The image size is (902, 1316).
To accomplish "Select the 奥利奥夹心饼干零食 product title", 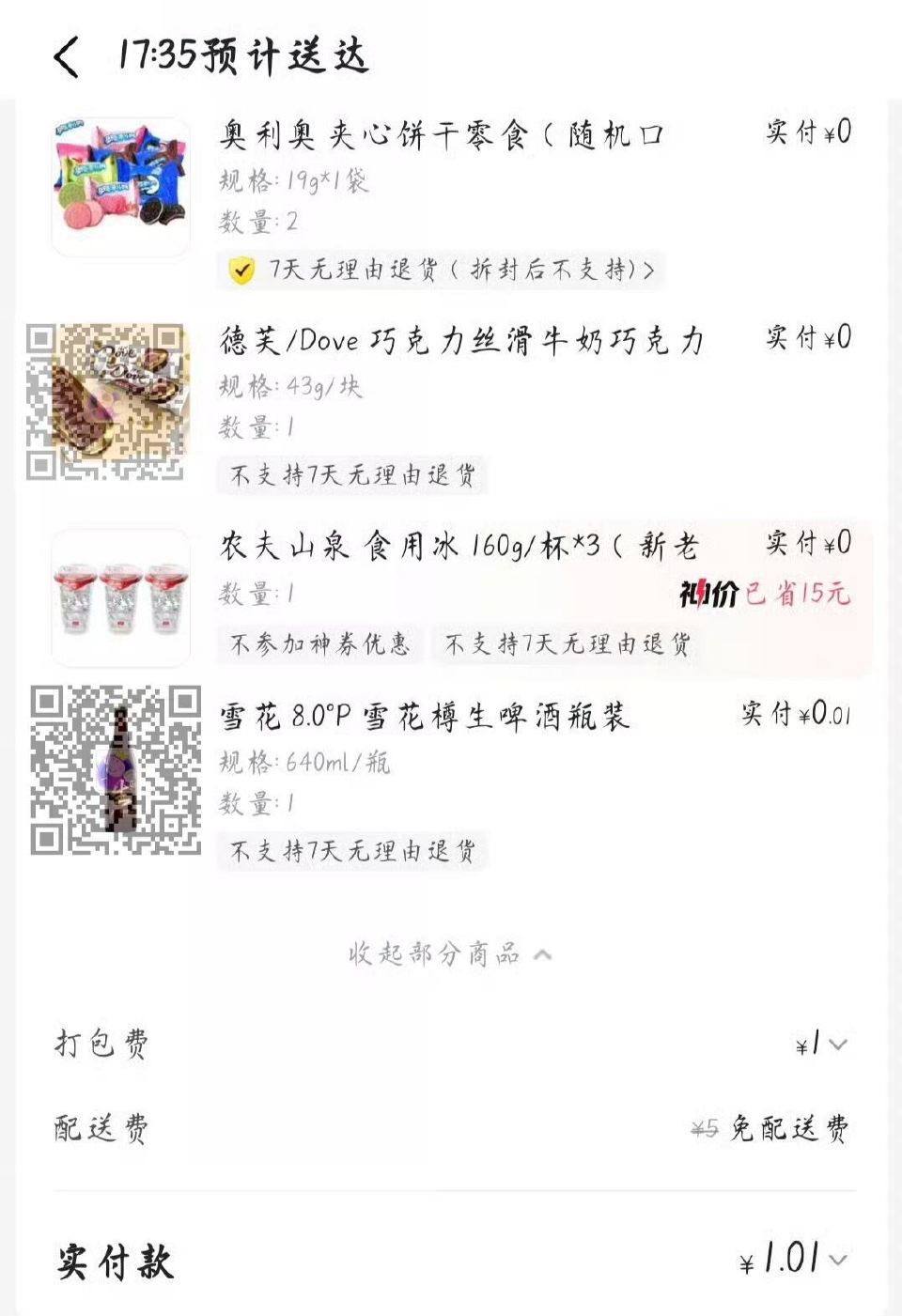I will pyautogui.click(x=442, y=134).
